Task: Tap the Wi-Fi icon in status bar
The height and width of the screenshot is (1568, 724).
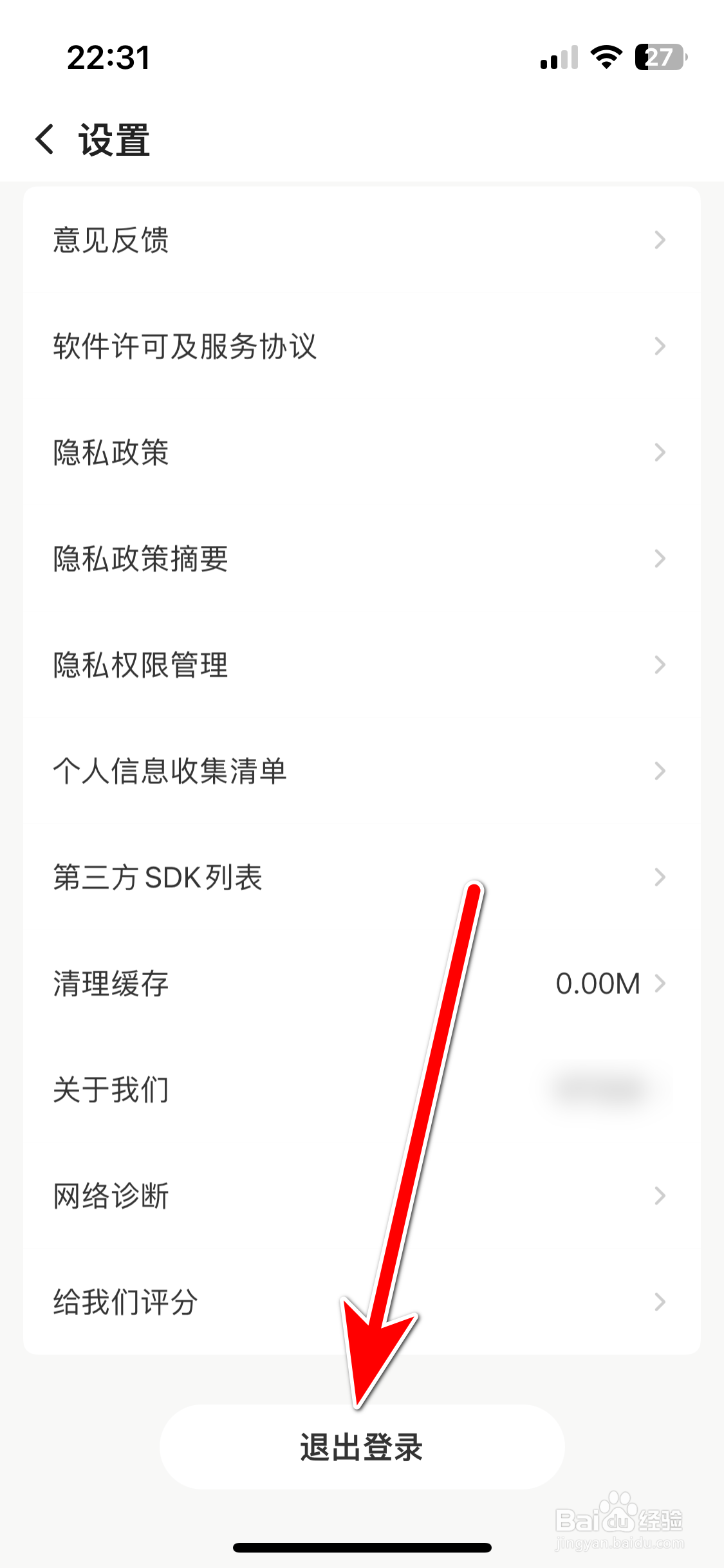Action: click(604, 58)
